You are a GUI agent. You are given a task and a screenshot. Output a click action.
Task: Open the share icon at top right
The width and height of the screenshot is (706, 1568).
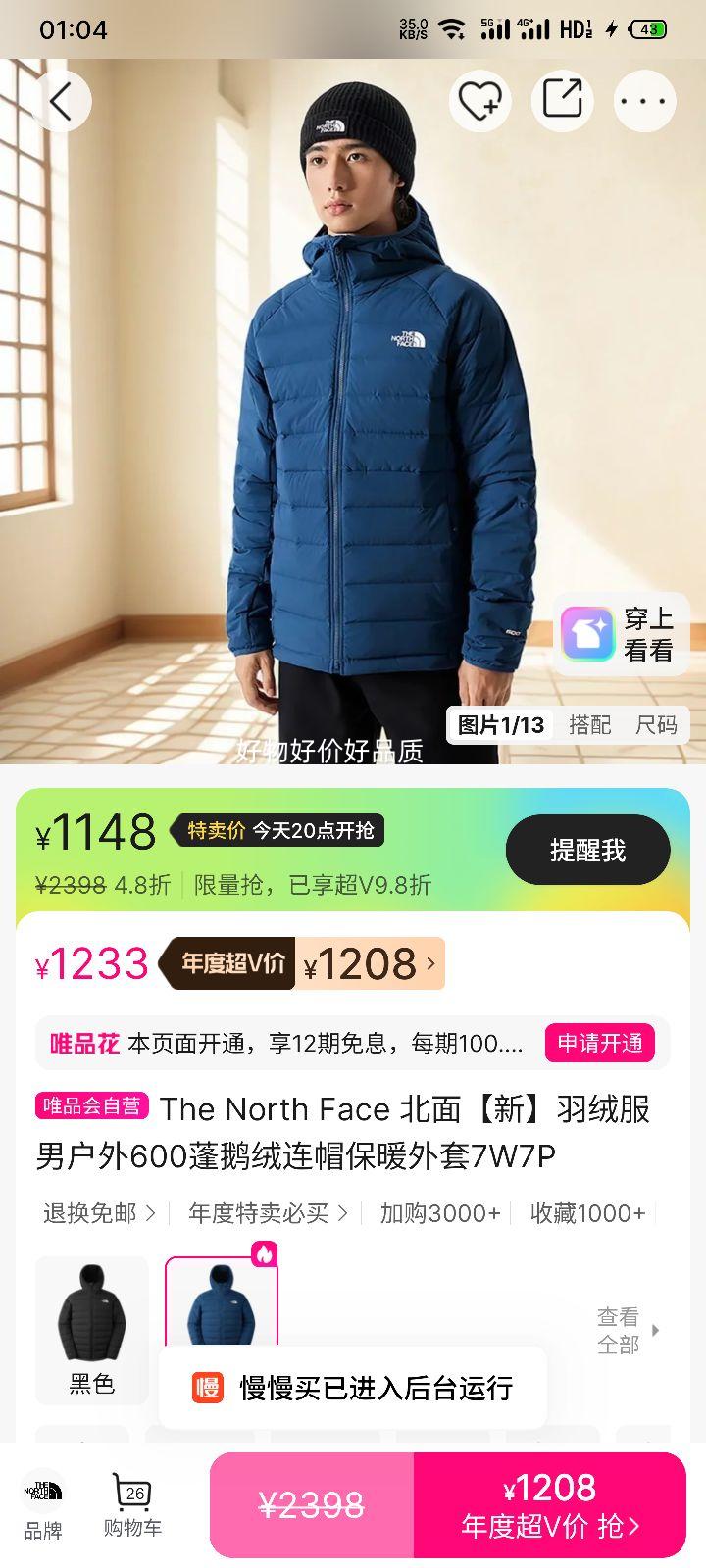coord(561,100)
